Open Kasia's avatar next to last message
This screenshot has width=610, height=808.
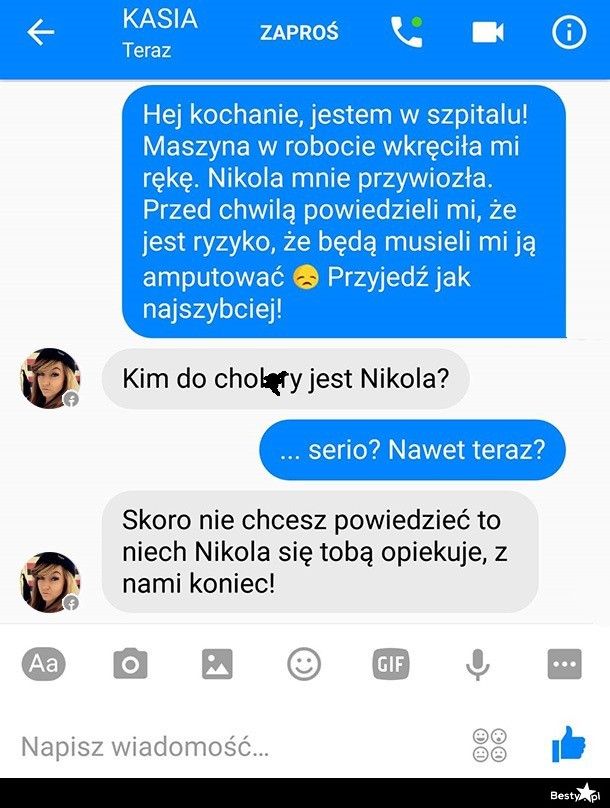[x=50, y=581]
